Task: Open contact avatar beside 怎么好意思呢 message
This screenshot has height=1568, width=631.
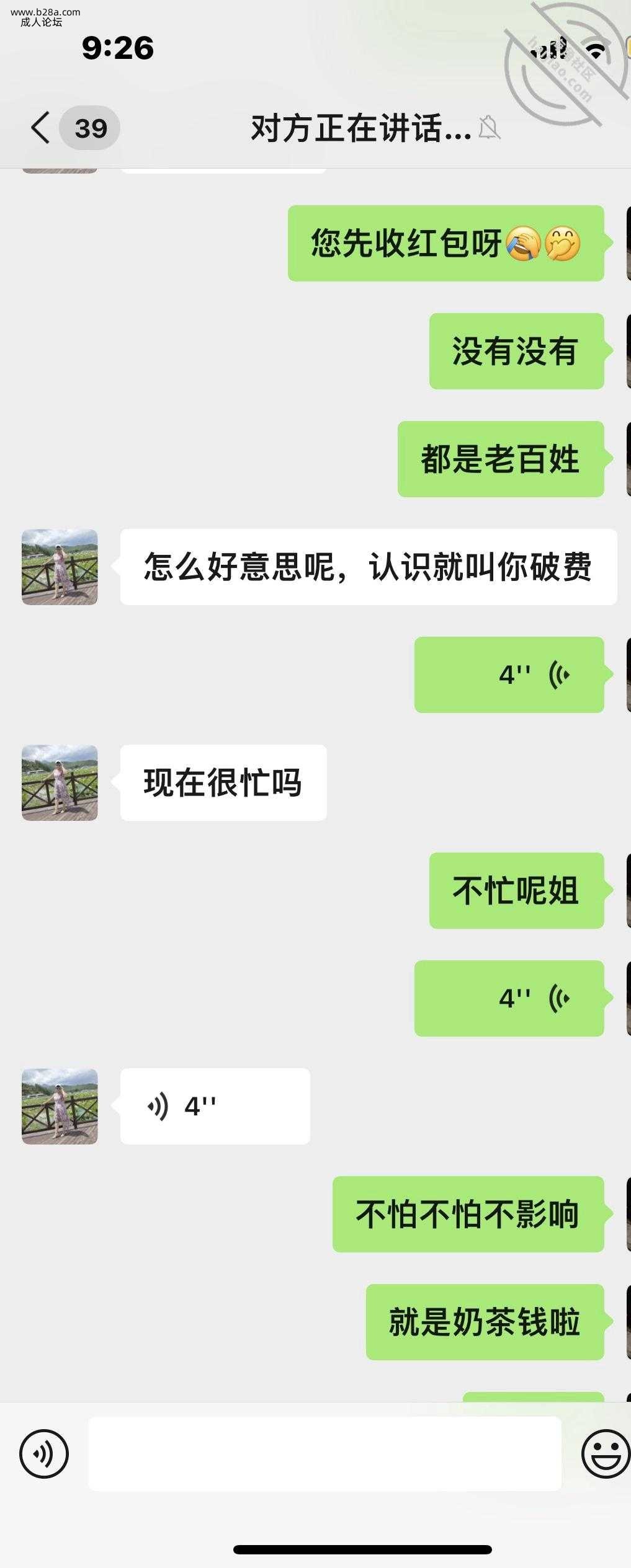Action: point(60,567)
